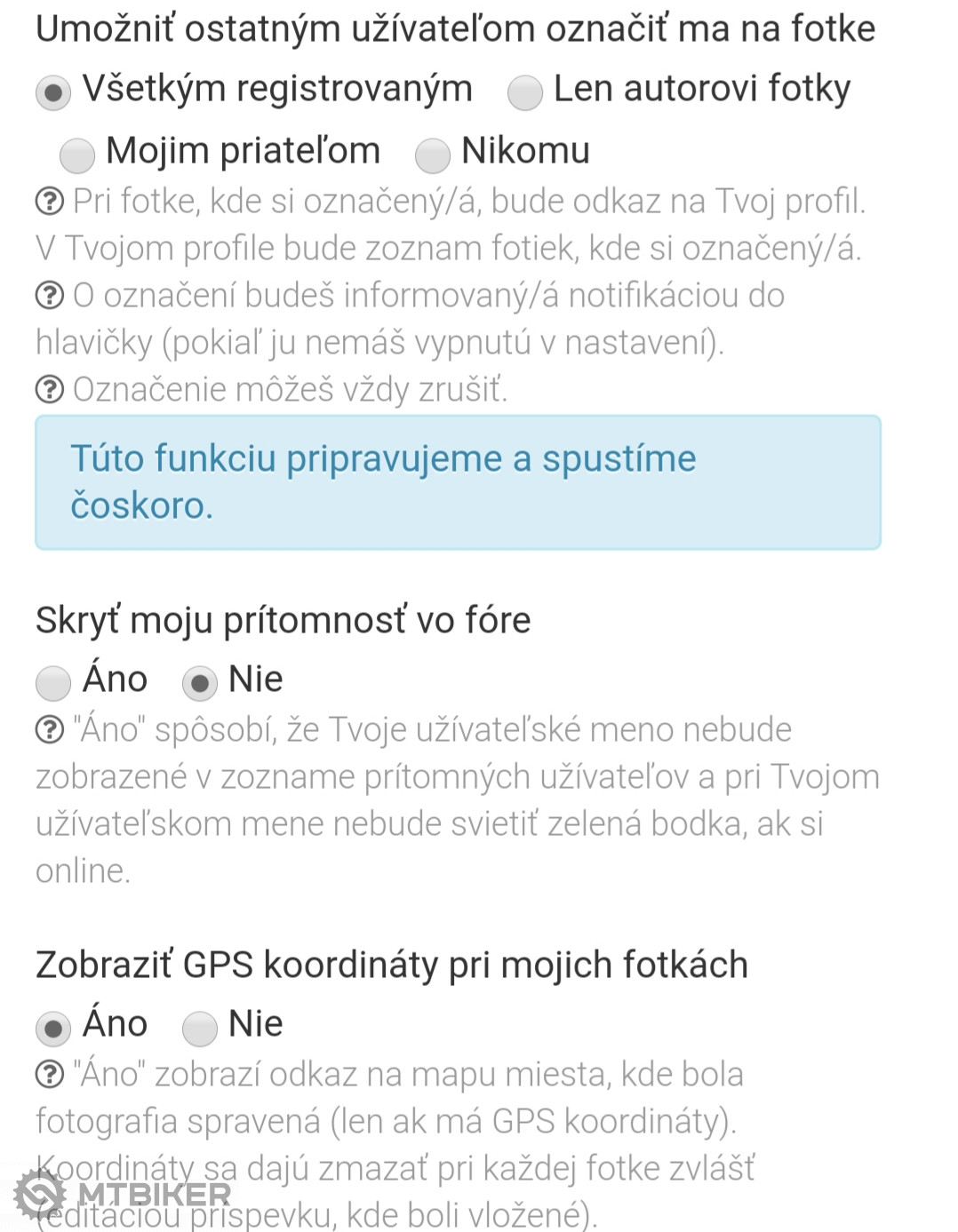This screenshot has height=1232, width=958.
Task: Choose 'Len autorovi fotky' tagging option
Action: [524, 92]
